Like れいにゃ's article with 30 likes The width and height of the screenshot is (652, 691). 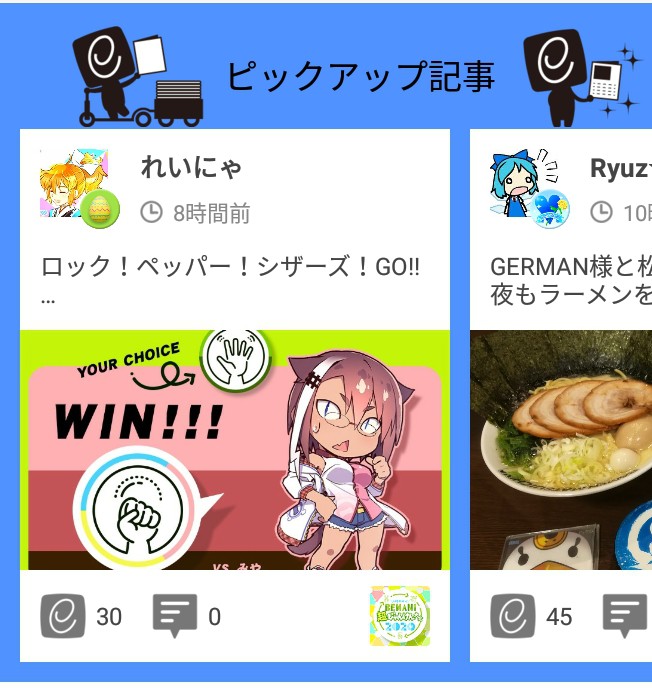click(x=60, y=616)
